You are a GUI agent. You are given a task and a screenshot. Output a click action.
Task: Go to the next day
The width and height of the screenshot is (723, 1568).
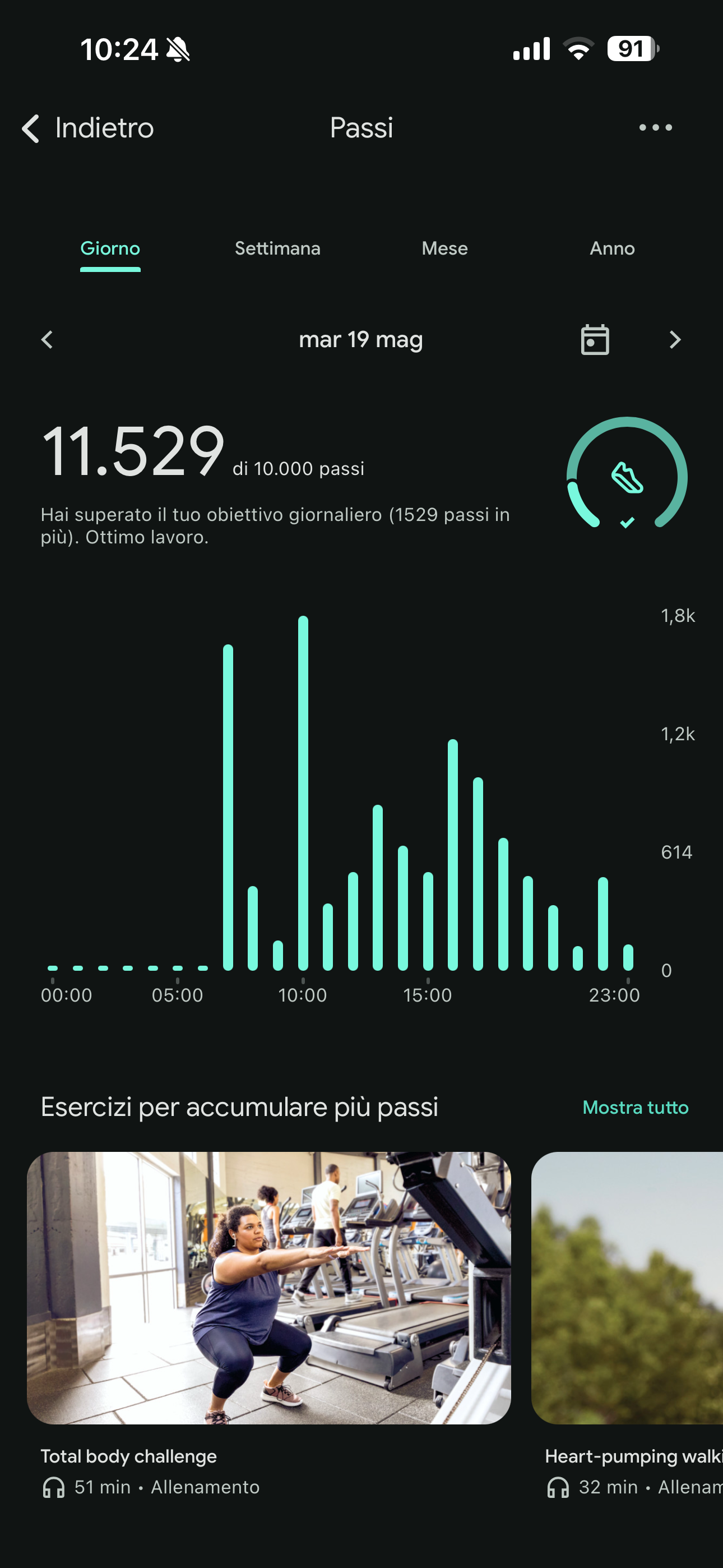[674, 339]
